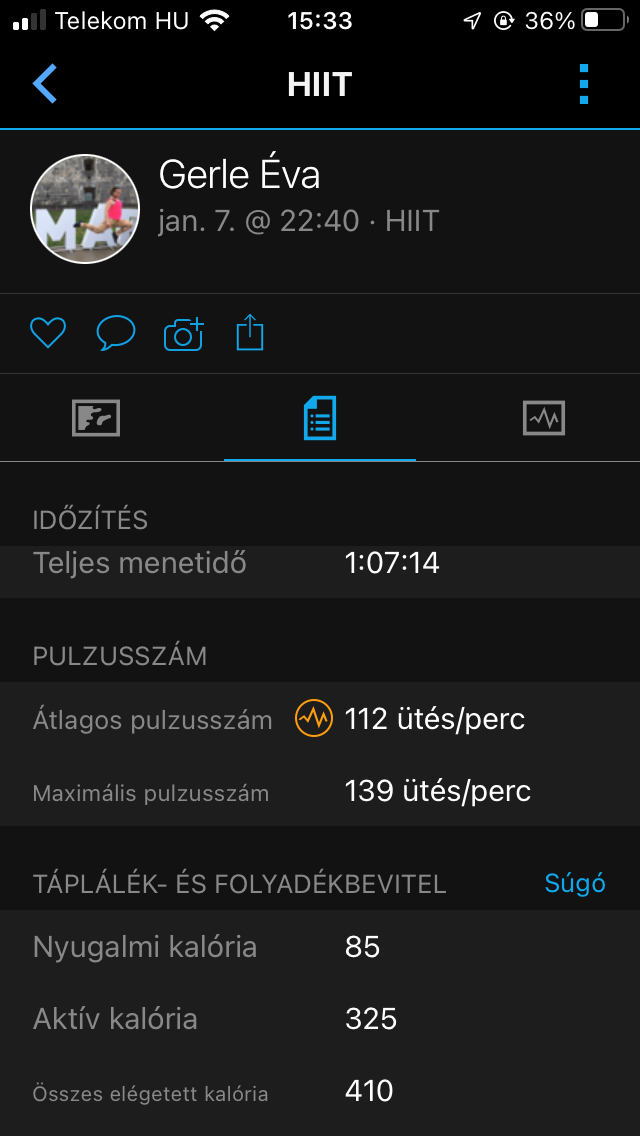Open Gerle Éva's profile picture
640x1136 pixels.
coord(85,209)
